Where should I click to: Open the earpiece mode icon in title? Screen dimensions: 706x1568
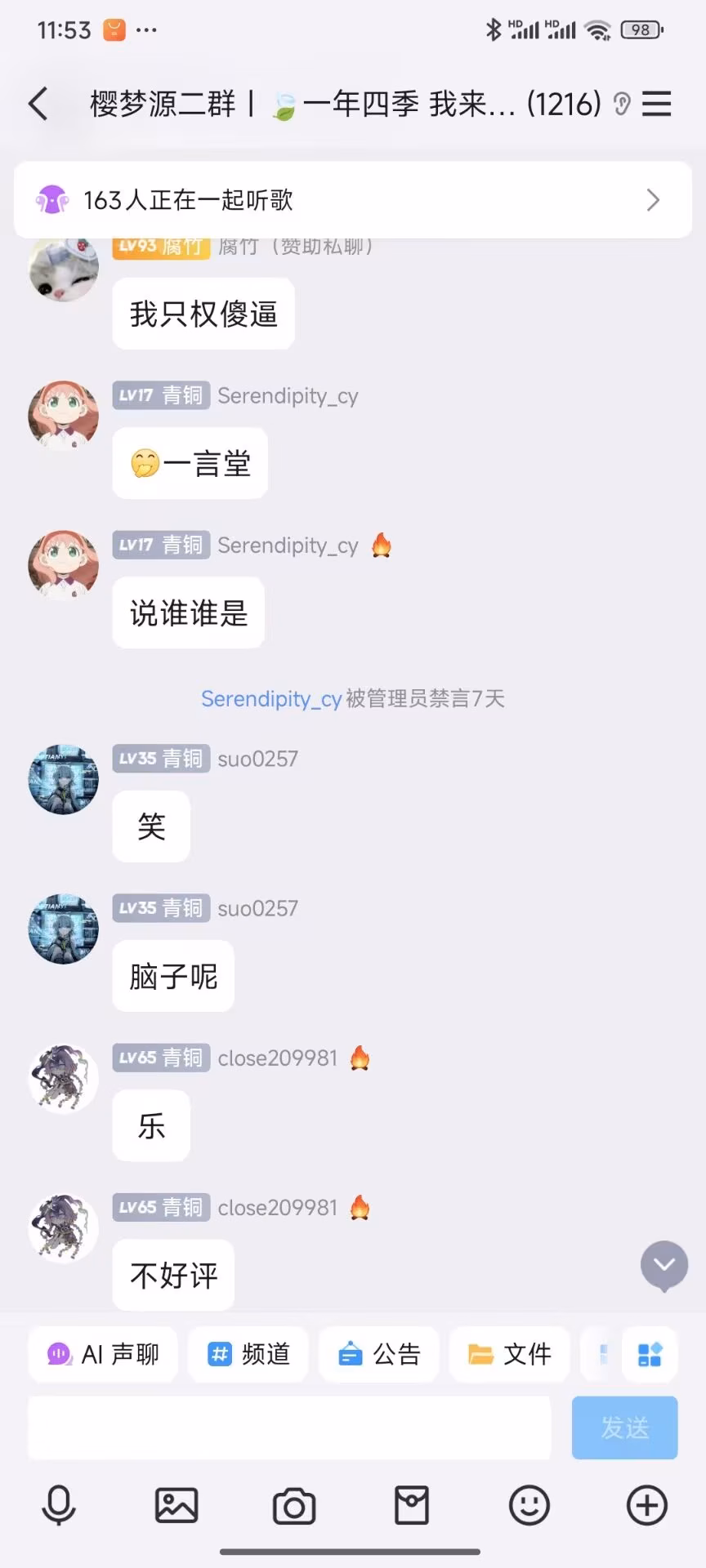[622, 104]
